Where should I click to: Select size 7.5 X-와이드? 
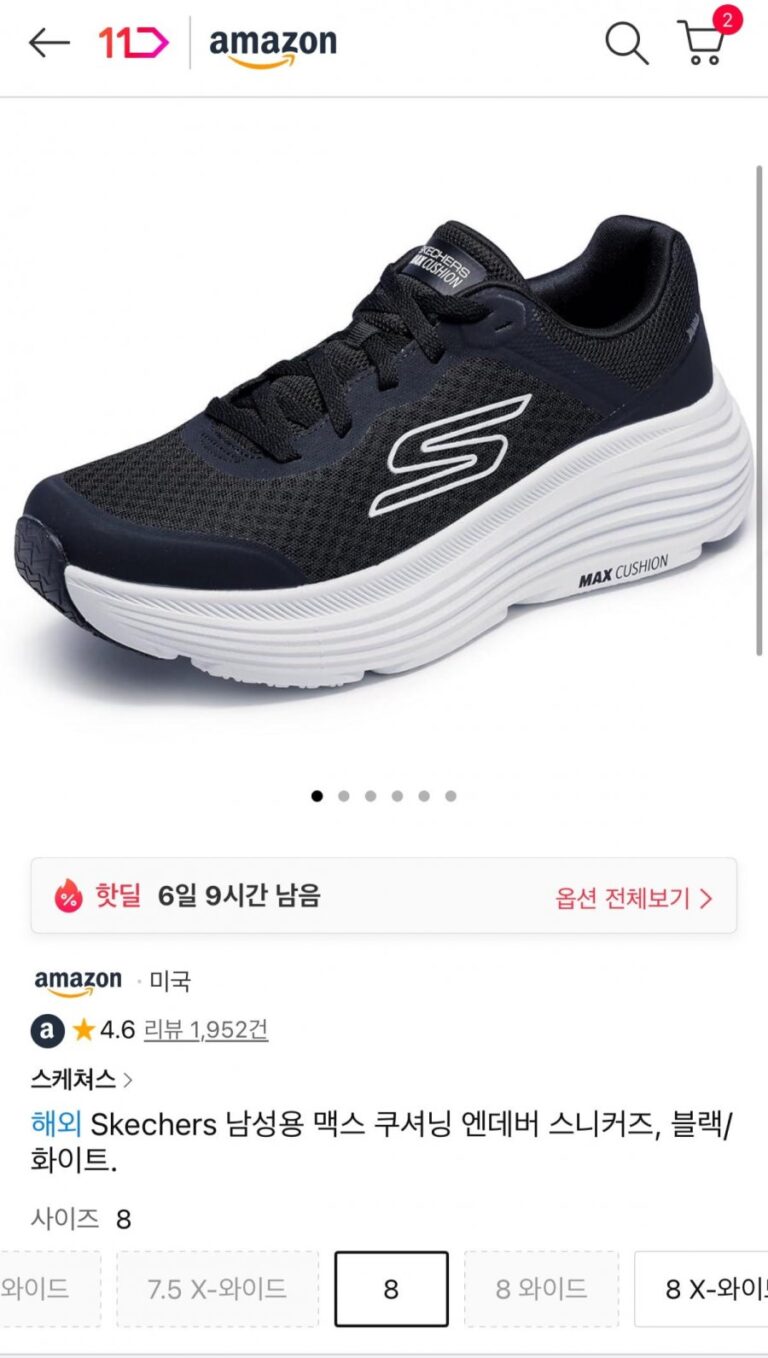click(217, 1289)
